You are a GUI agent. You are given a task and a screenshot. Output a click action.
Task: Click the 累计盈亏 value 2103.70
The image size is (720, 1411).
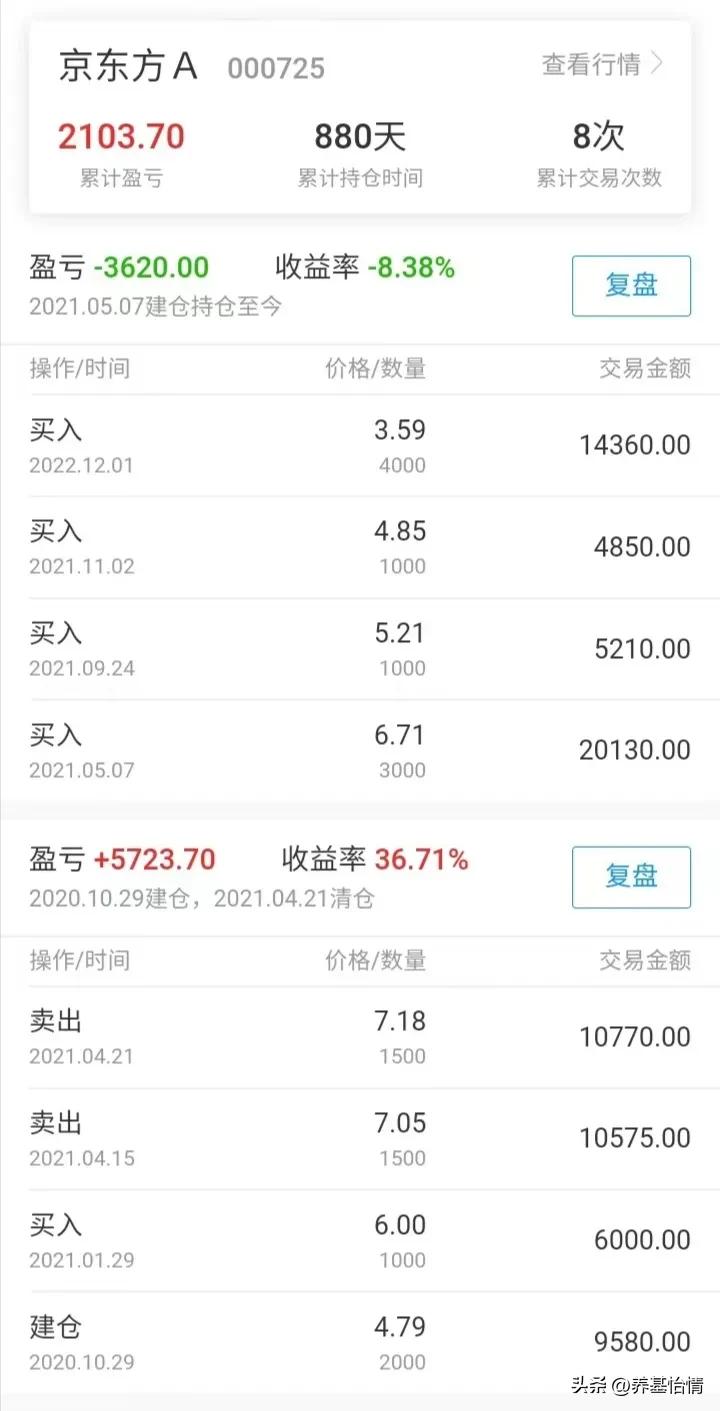pos(120,135)
